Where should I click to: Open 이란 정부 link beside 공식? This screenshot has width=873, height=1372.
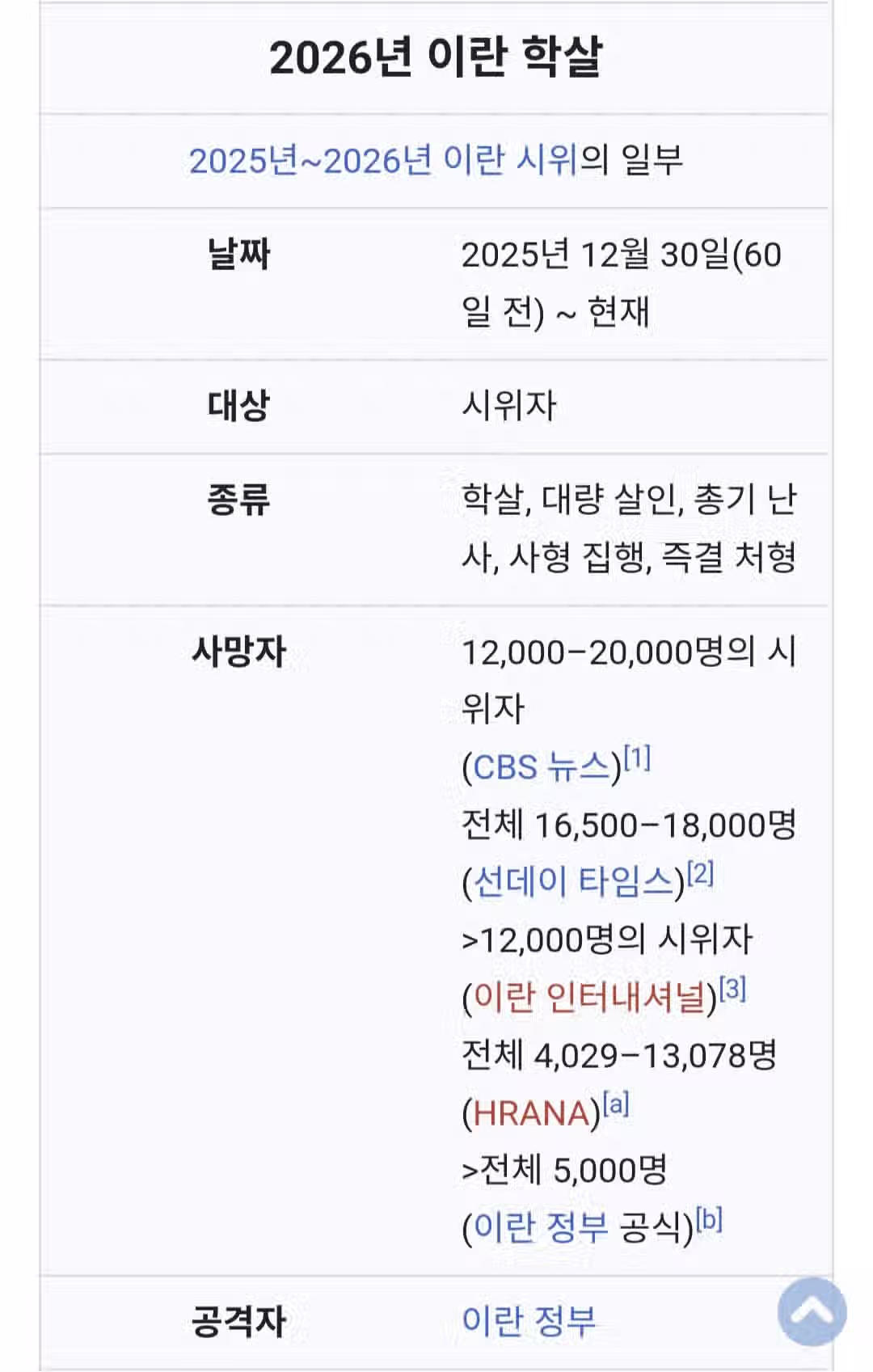[x=540, y=1227]
